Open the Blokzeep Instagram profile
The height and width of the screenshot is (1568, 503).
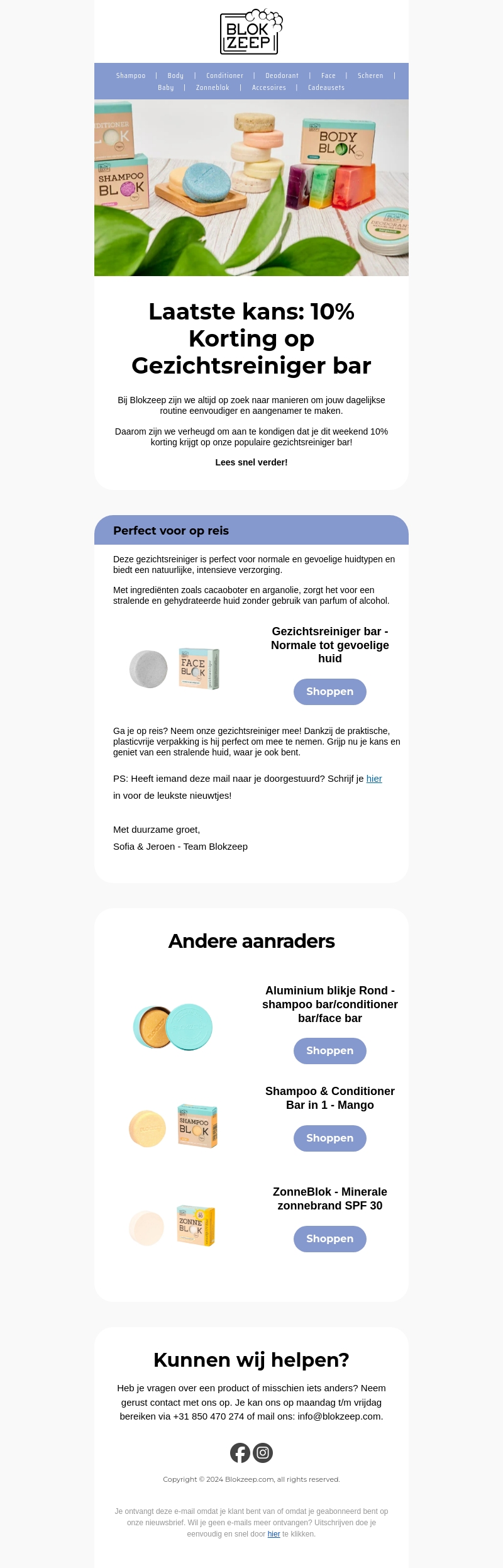pos(263,1452)
